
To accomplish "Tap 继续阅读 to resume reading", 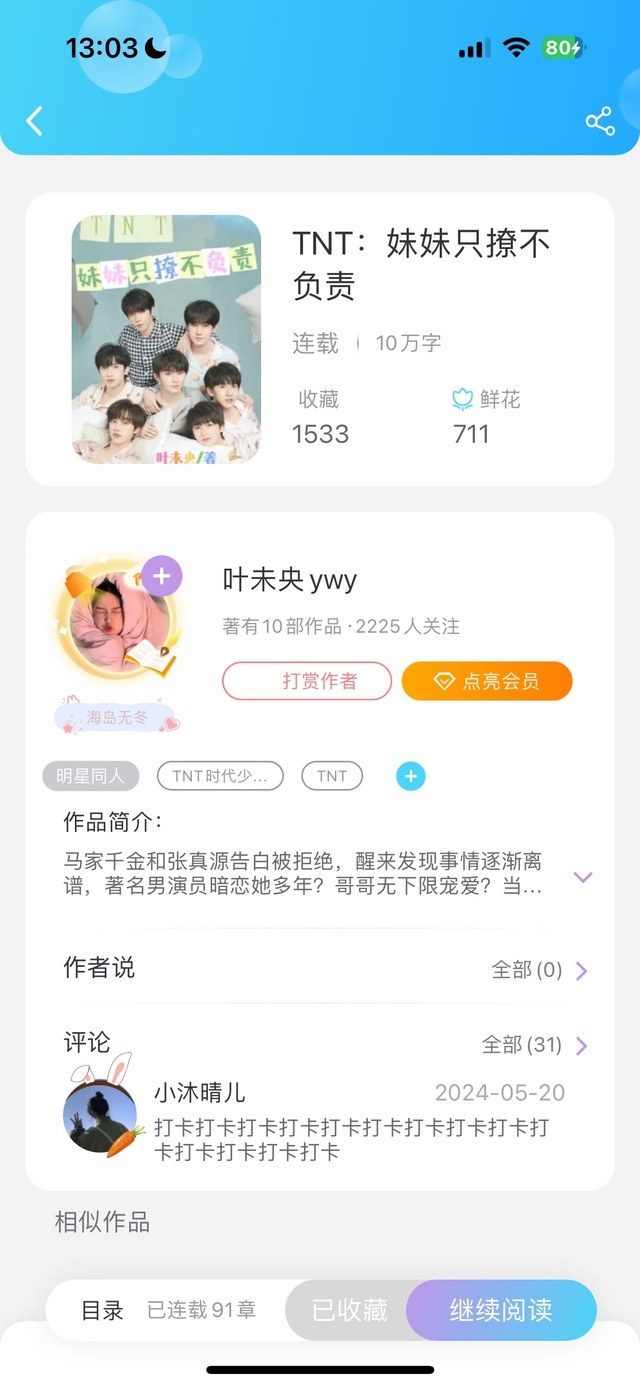I will click(501, 1310).
